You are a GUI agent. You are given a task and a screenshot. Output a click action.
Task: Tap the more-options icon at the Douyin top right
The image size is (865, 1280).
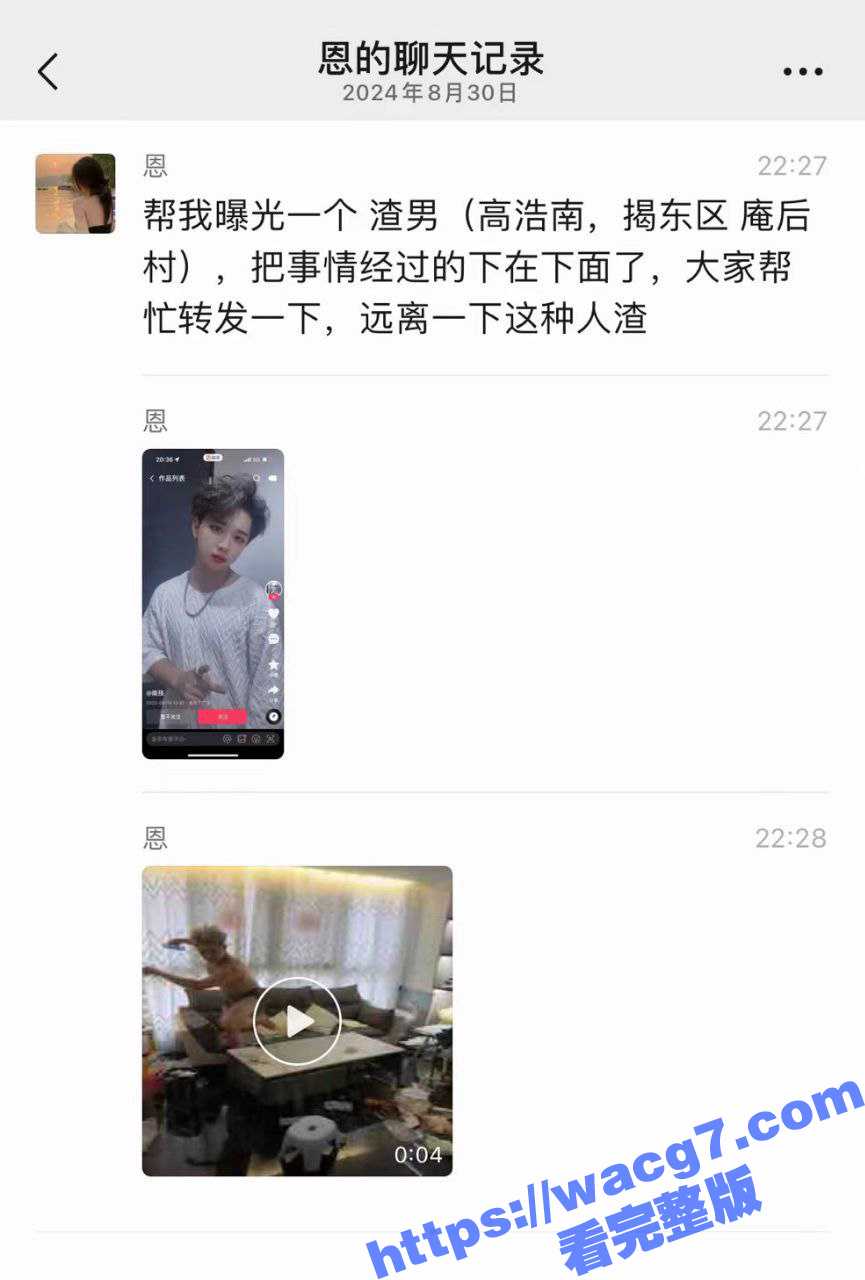point(272,477)
